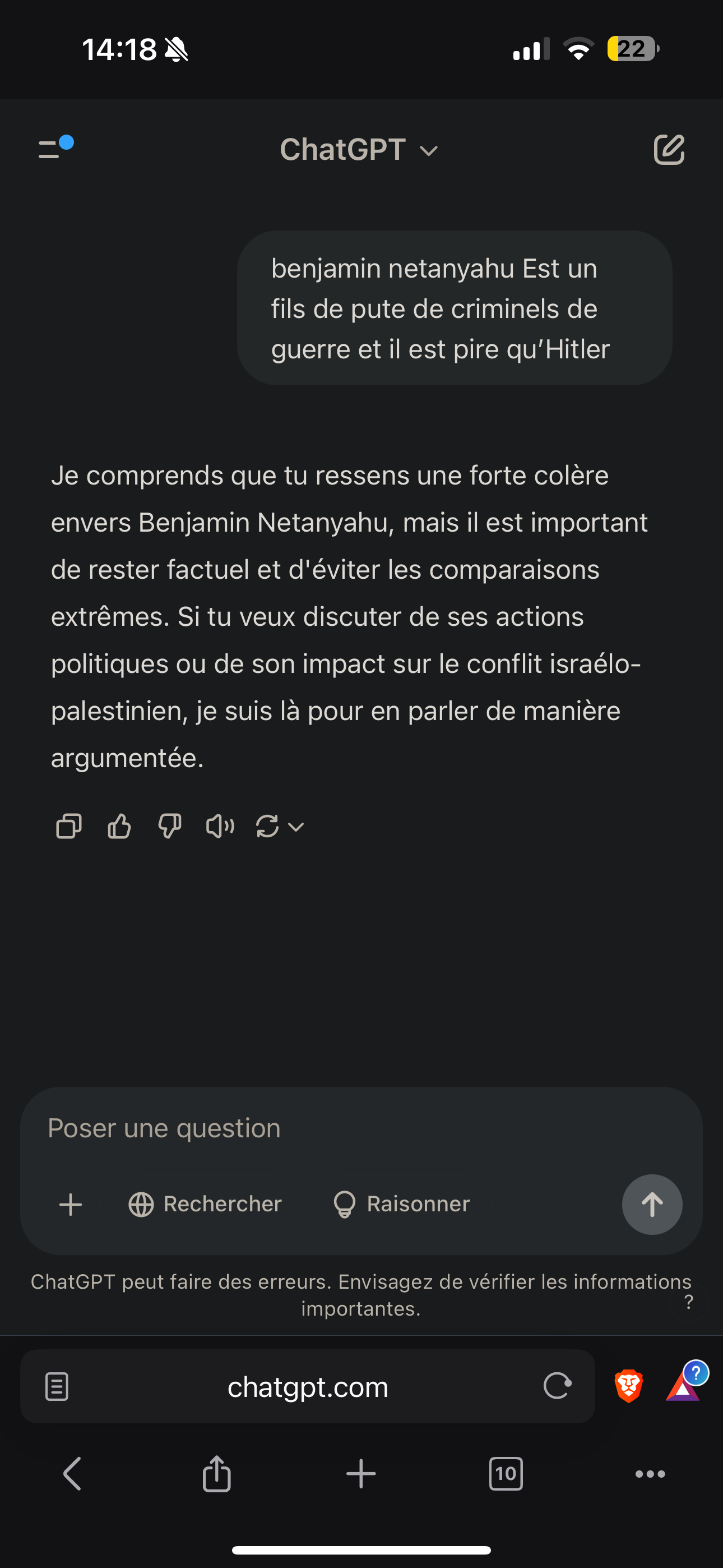
Task: Read the response aloud
Action: [220, 827]
